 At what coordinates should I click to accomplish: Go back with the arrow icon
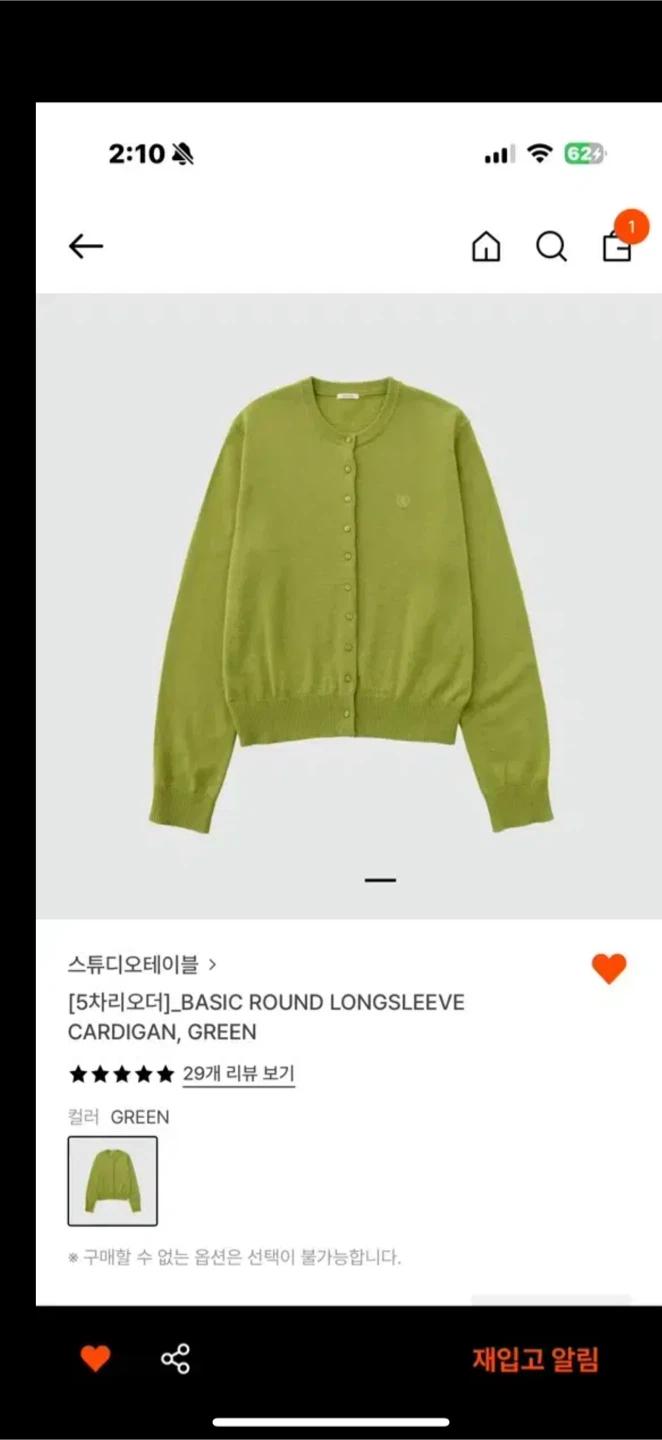(x=86, y=246)
